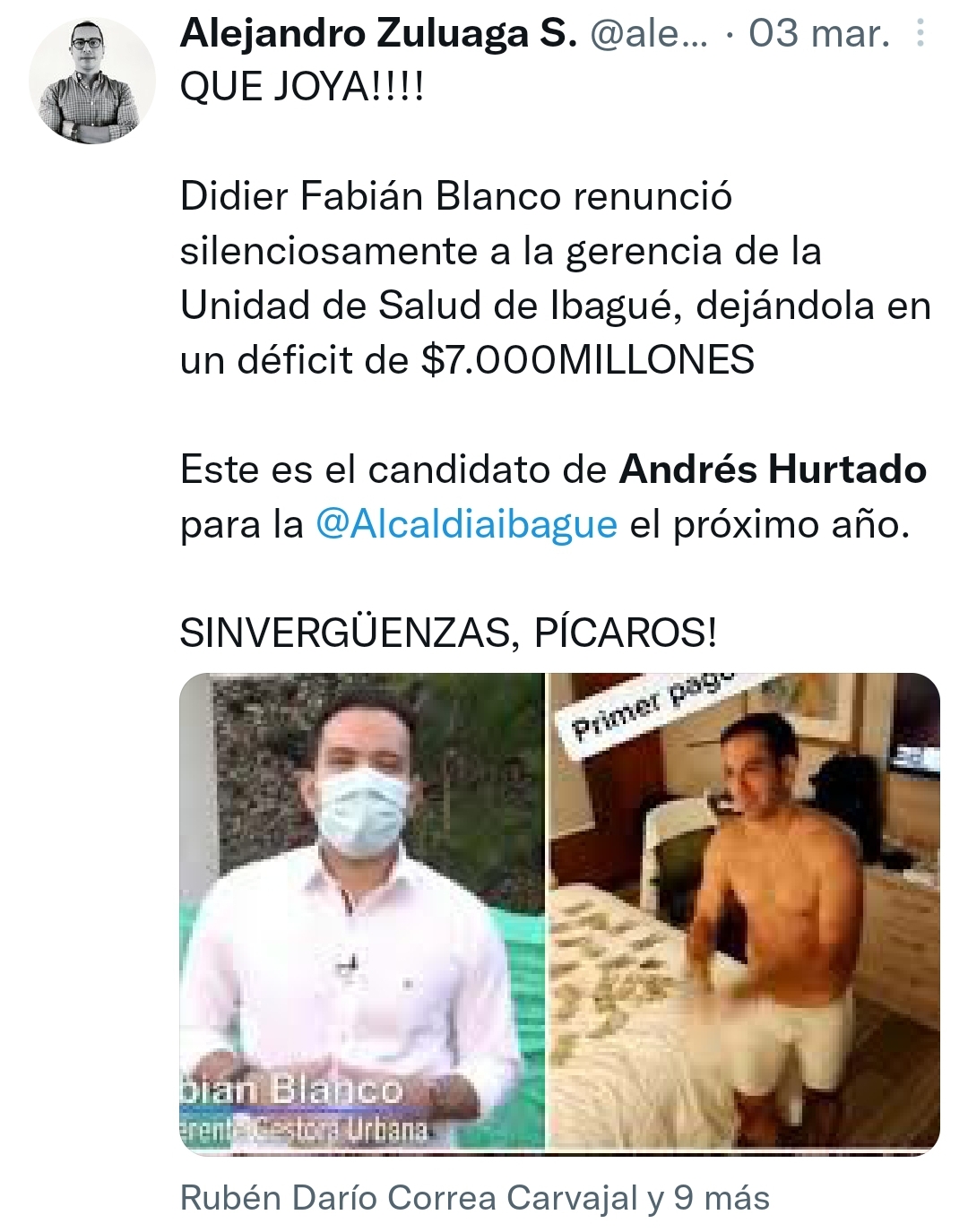This screenshot has height=1232, width=968.
Task: Open the @Alcaldiaibague mention
Action: click(x=466, y=524)
